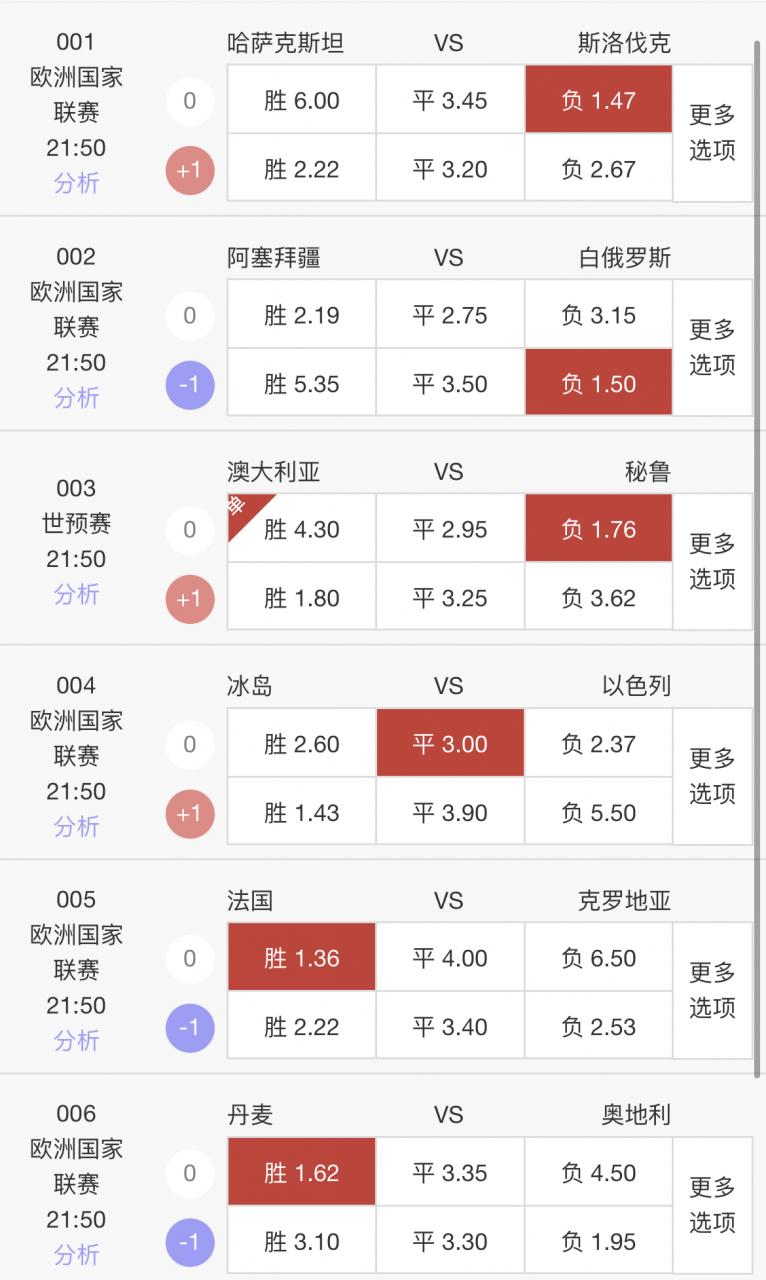Select the "+1" badge for 澳大利亚 vs 秘鲁
This screenshot has width=766, height=1280.
(190, 597)
